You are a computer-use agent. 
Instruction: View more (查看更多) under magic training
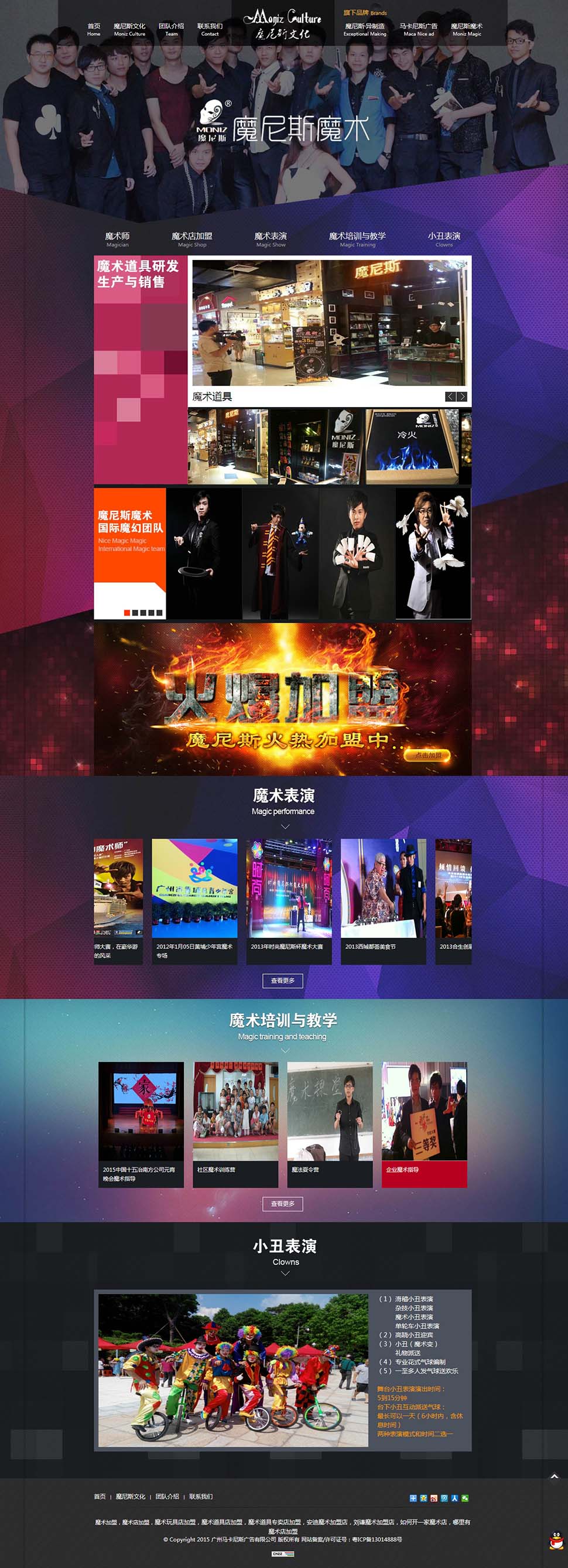point(282,1204)
